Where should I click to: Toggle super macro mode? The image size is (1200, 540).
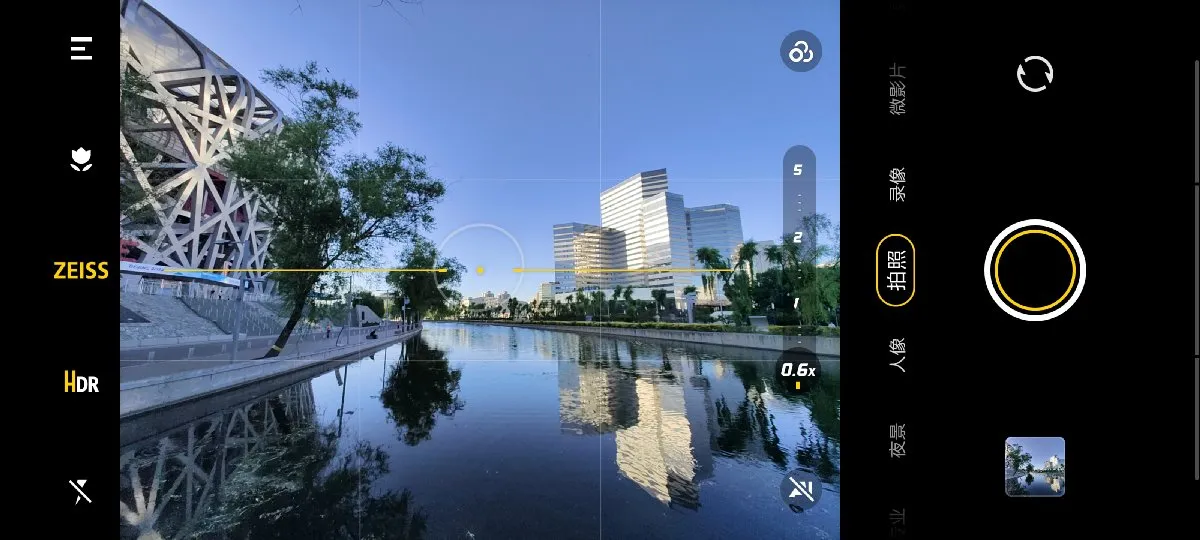pyautogui.click(x=81, y=158)
